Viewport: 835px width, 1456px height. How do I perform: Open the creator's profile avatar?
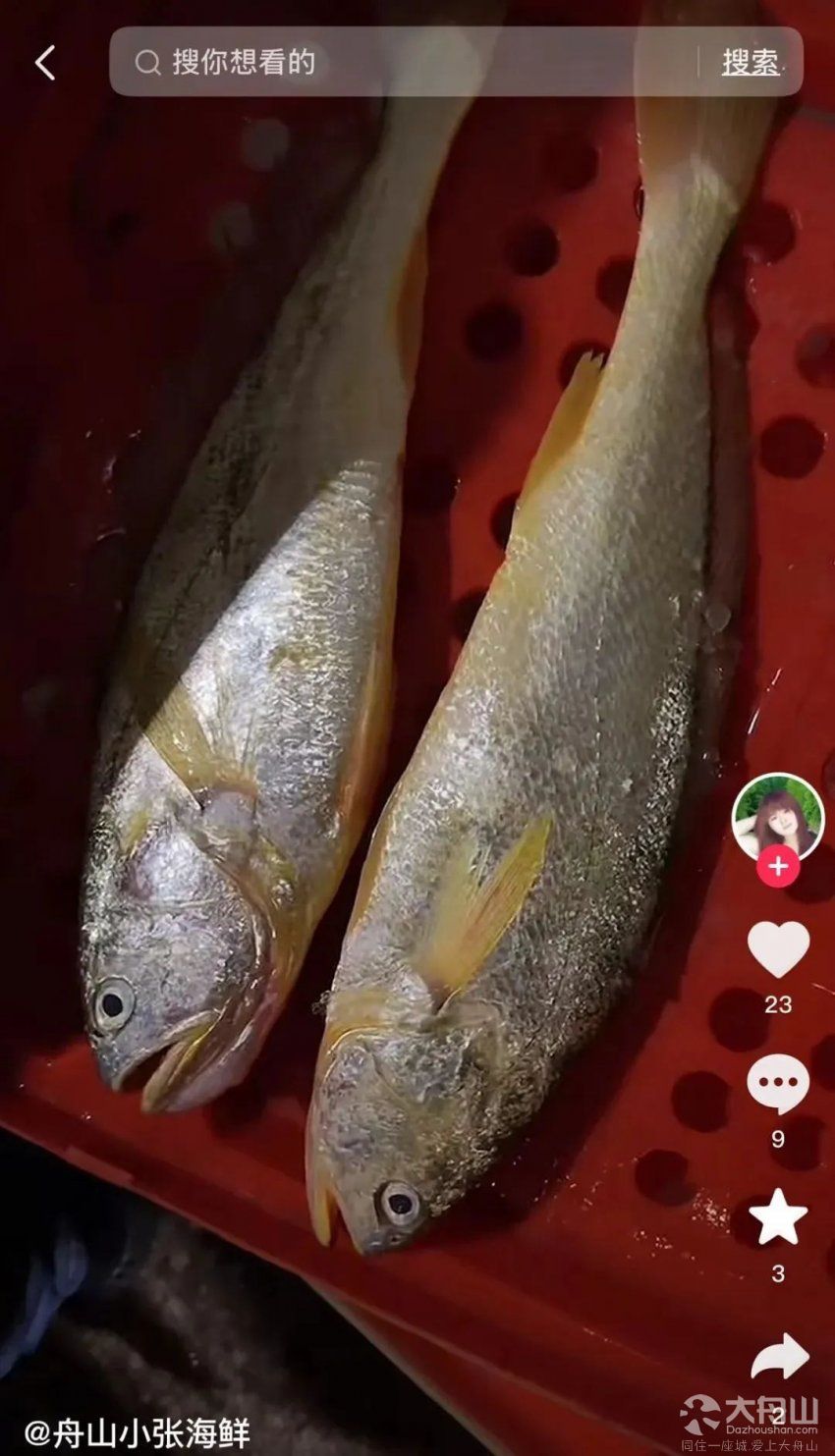[778, 819]
